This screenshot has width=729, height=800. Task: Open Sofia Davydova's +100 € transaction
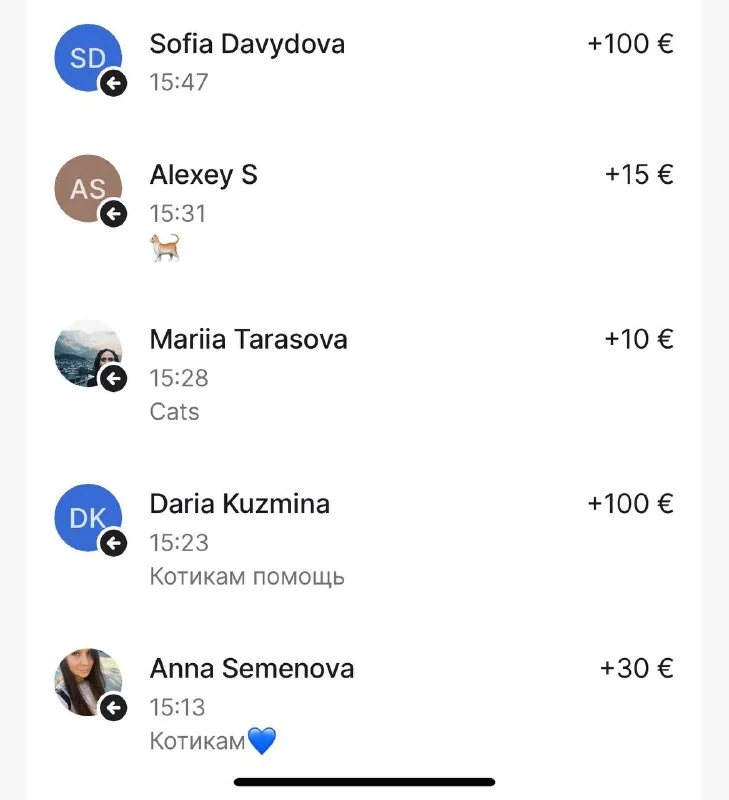pos(364,62)
